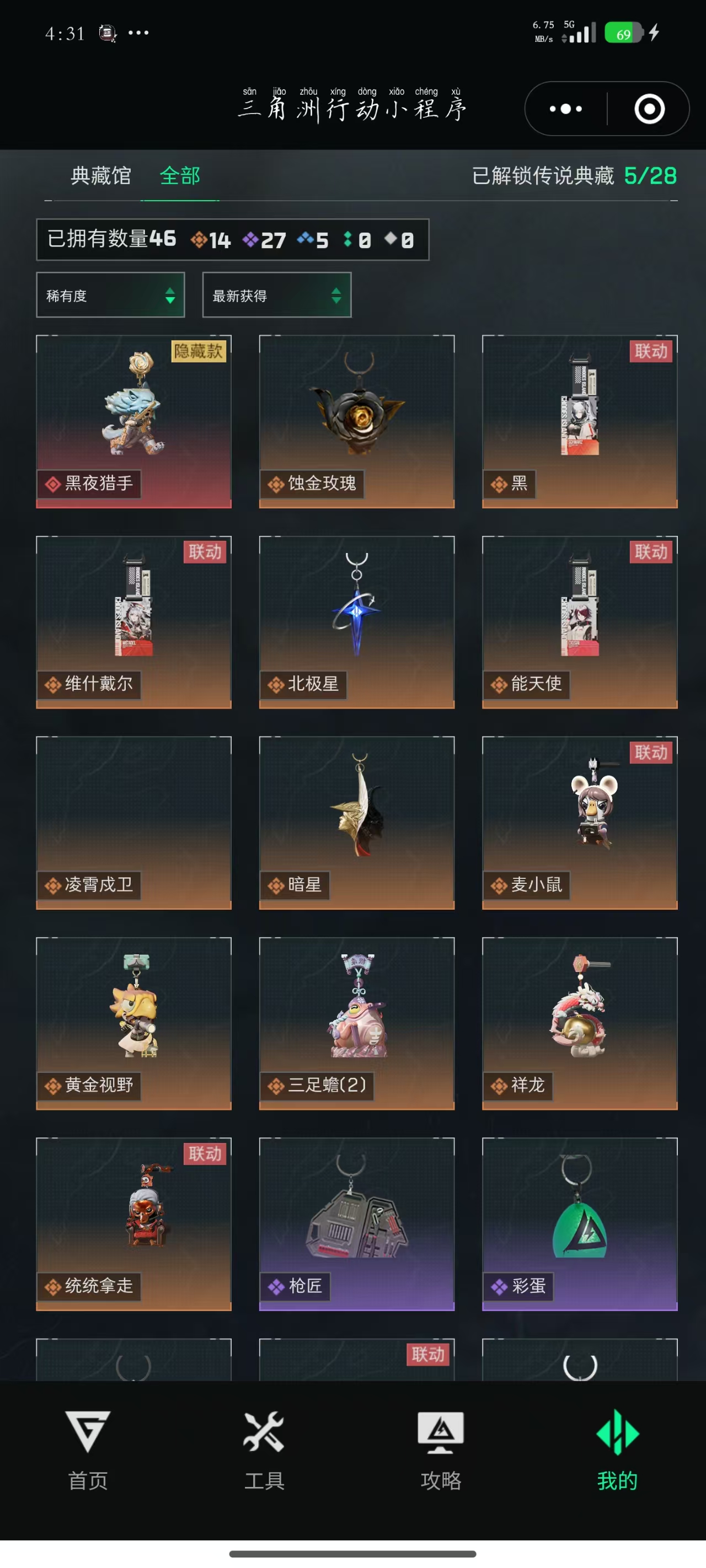
Task: Open the 蚀金玫瑰 card
Action: click(357, 421)
